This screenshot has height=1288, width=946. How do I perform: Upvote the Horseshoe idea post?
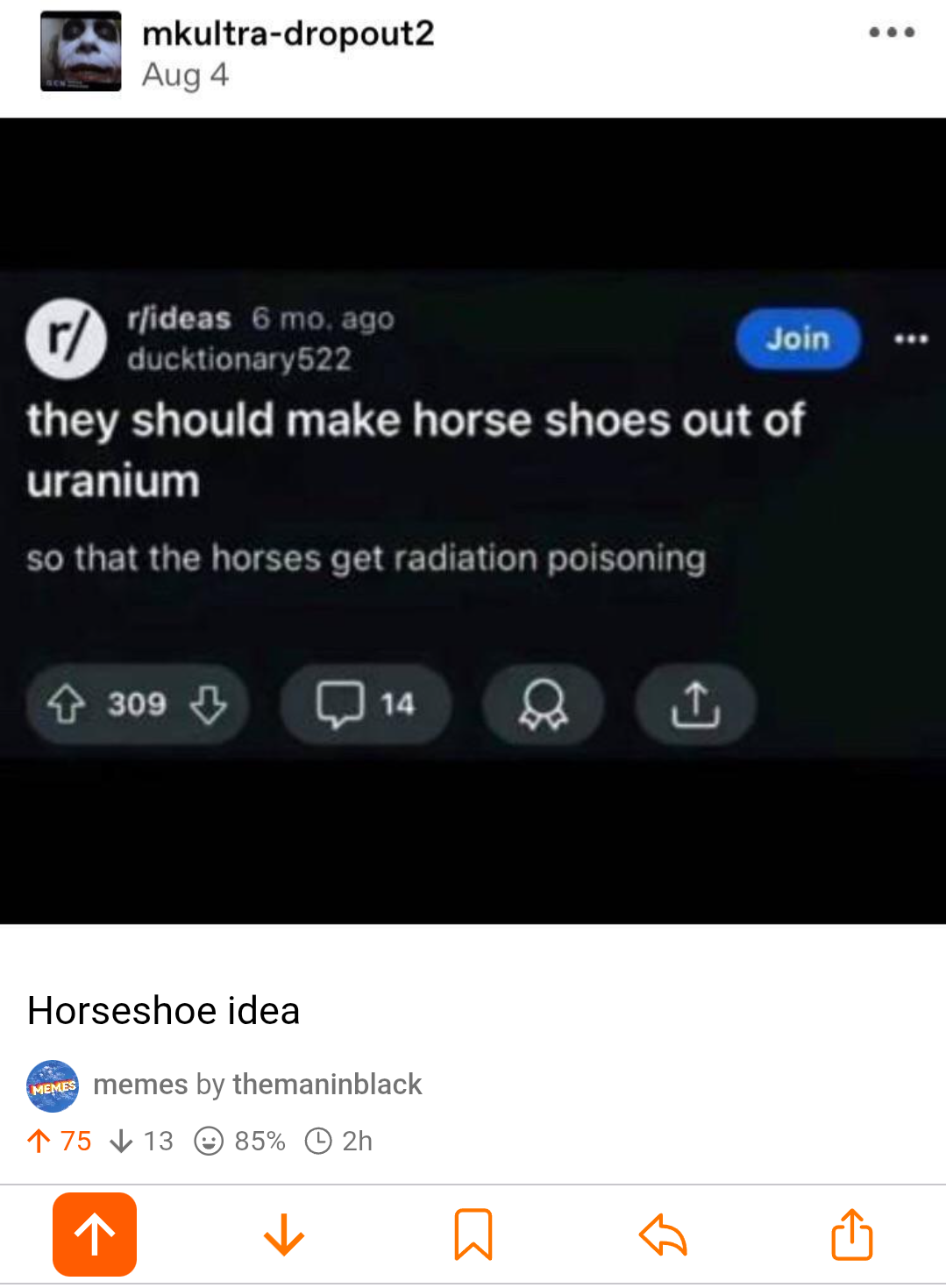(95, 1234)
